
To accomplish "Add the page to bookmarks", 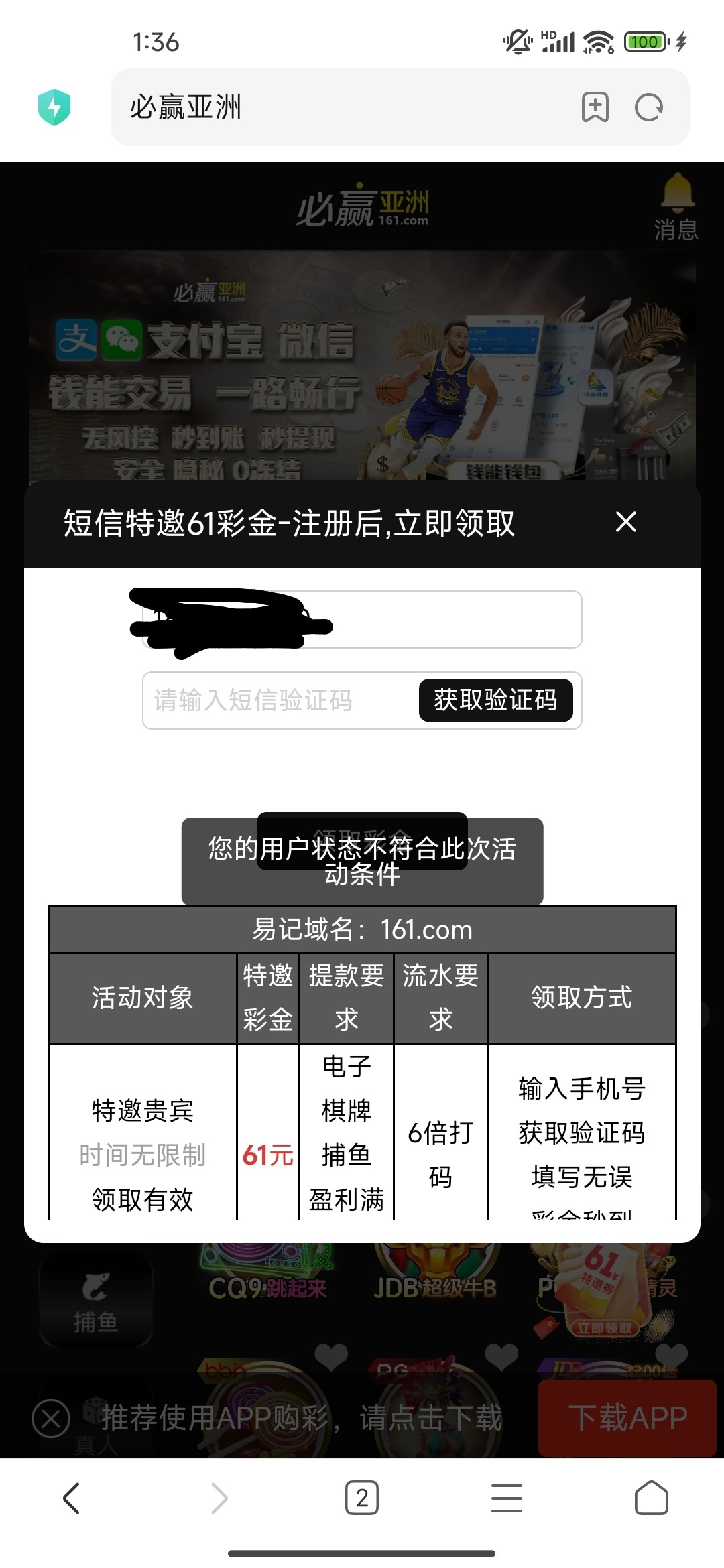I will (595, 107).
